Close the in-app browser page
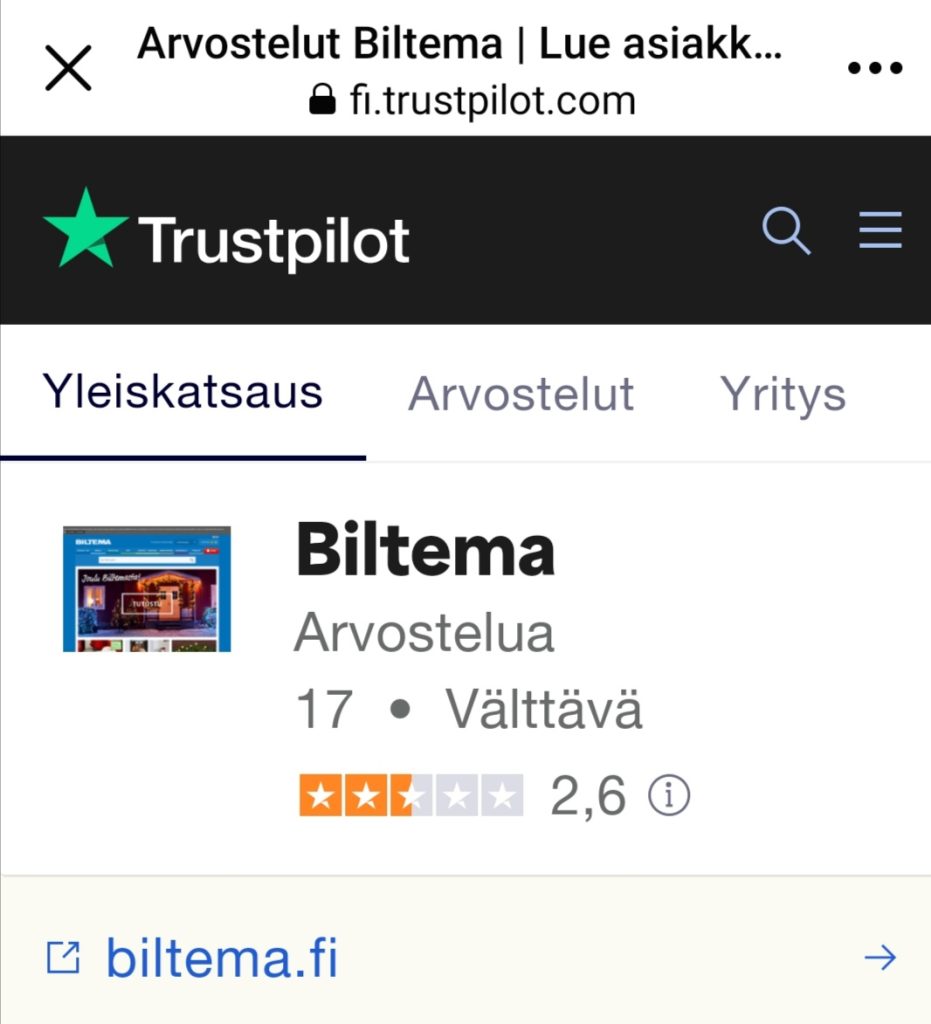 tap(69, 68)
